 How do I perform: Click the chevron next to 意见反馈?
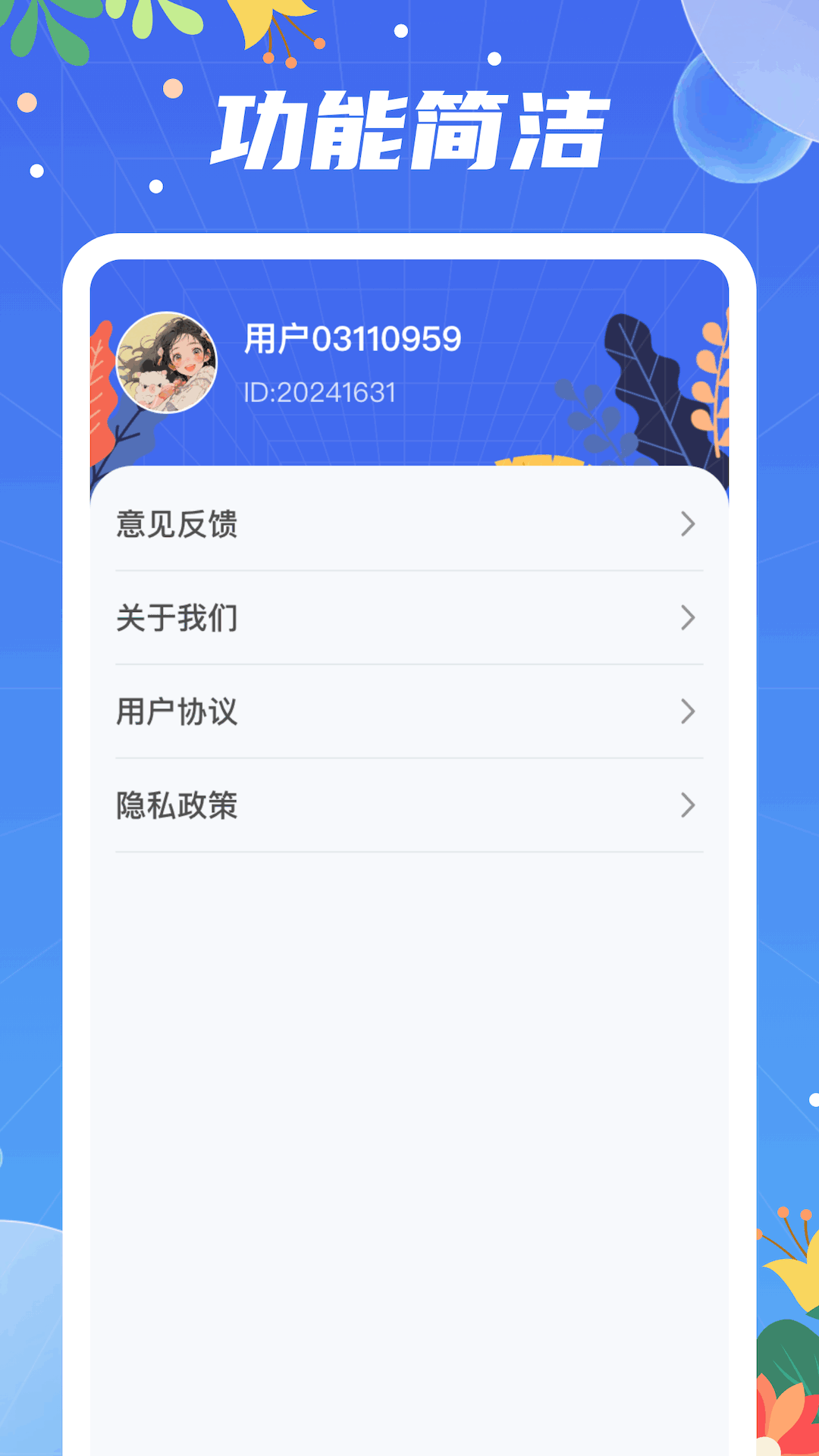[x=687, y=525]
